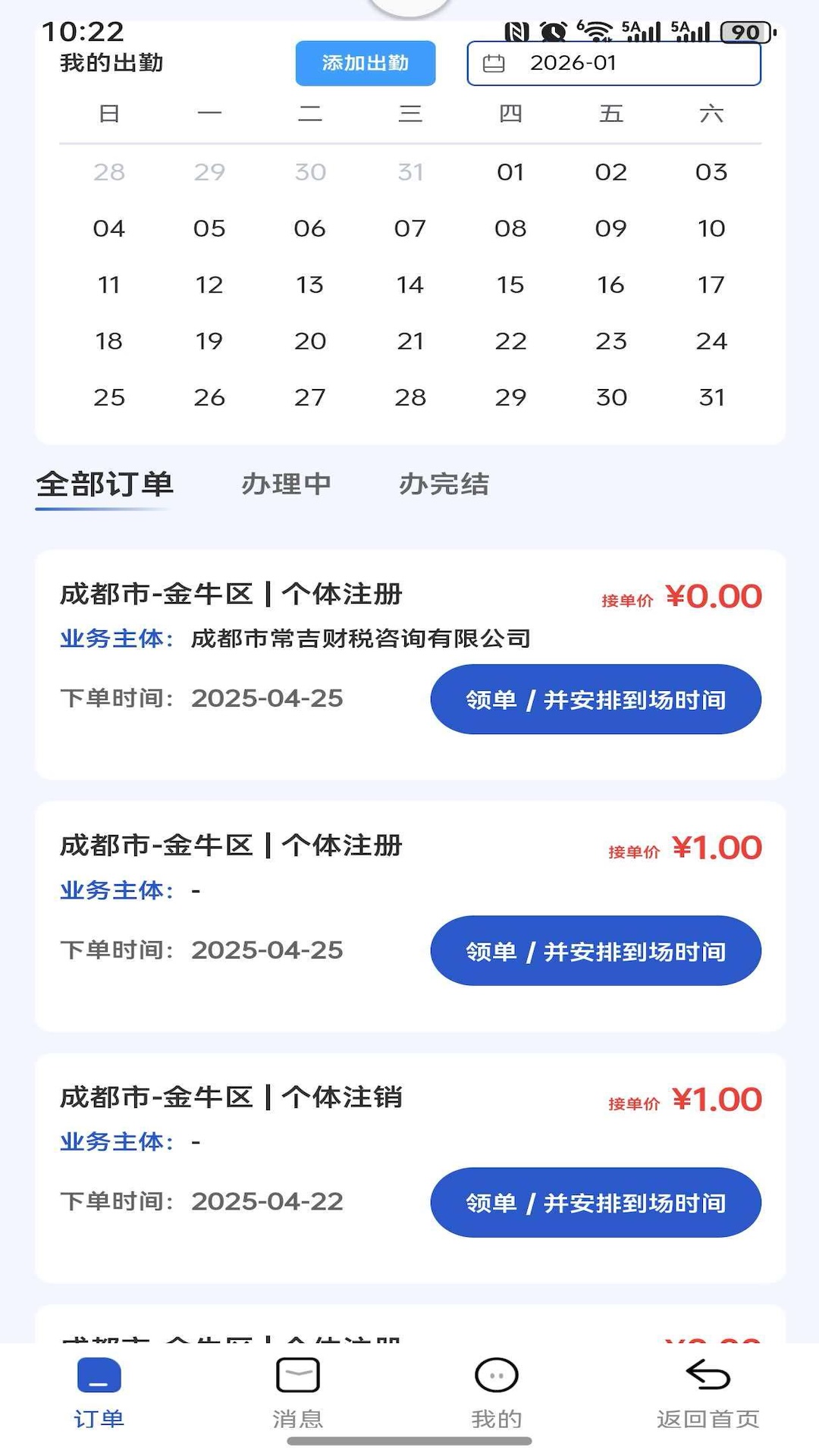Select date 31 on the calendar

tap(711, 397)
